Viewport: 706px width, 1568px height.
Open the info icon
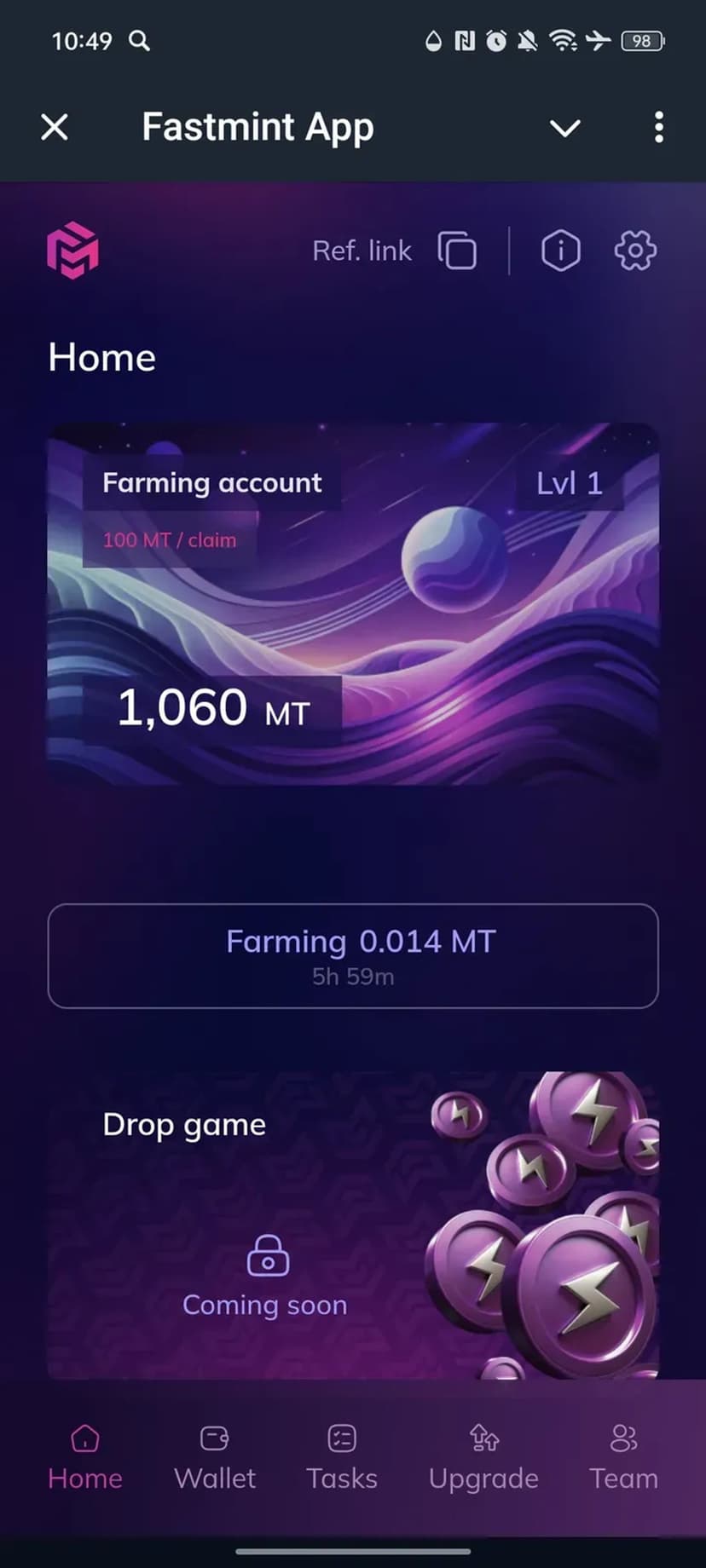click(560, 251)
